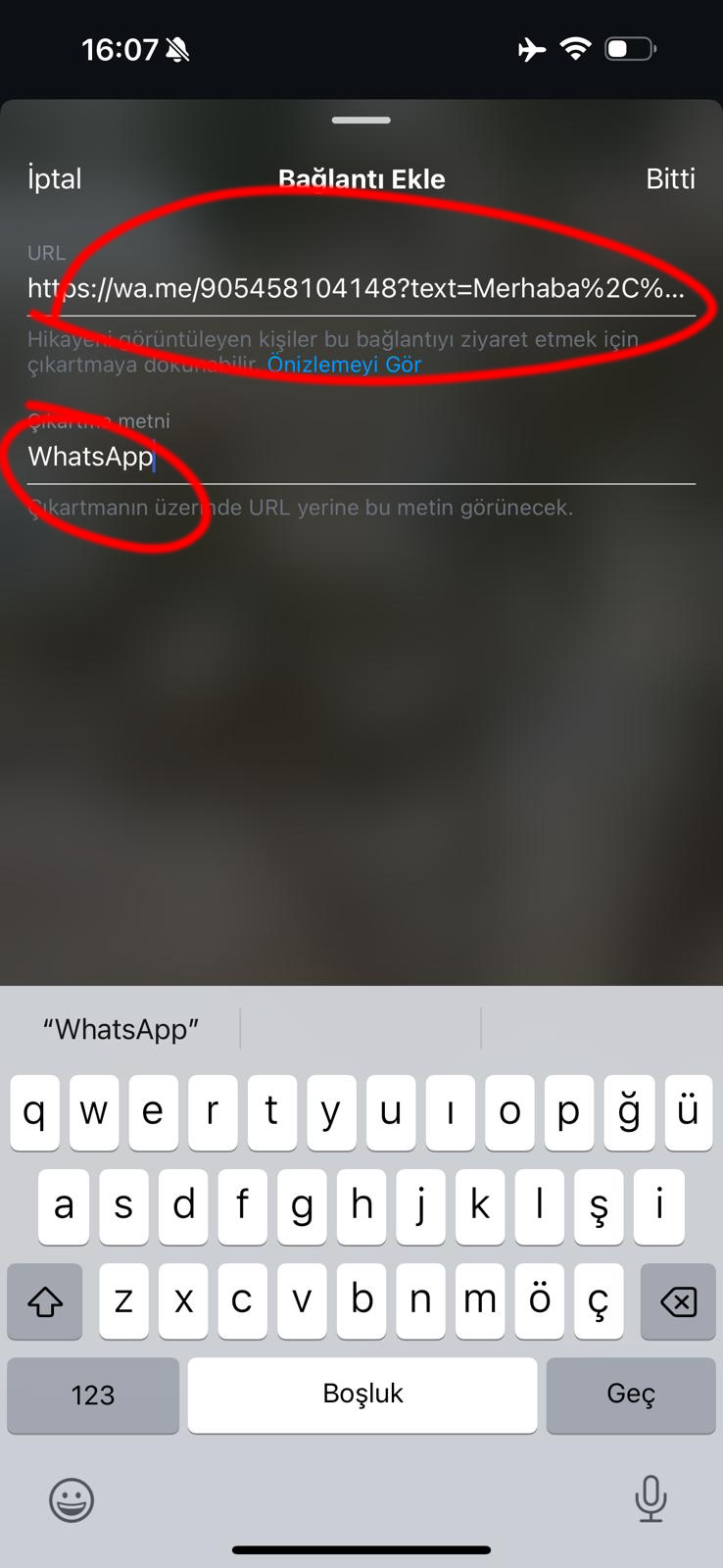723x1568 pixels.
Task: Edit the URL field with wa.me link
Action: tap(358, 288)
